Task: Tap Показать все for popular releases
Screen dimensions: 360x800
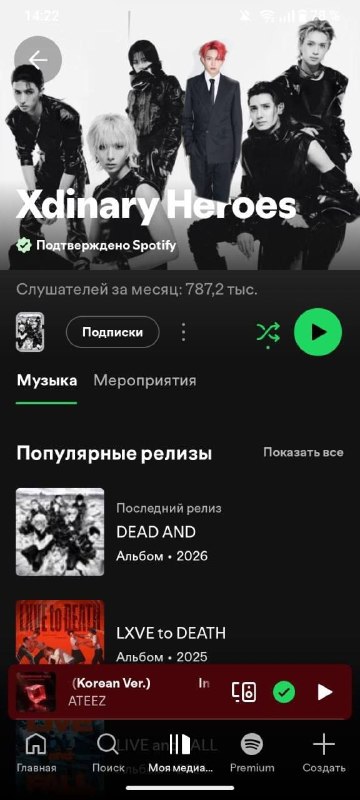Action: 303,452
